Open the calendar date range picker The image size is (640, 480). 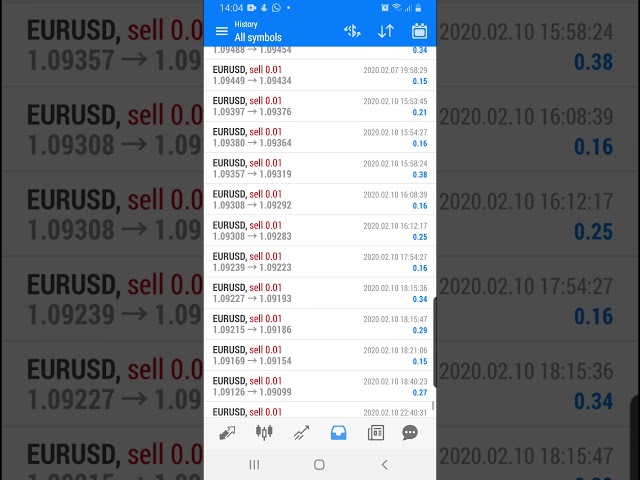click(x=419, y=31)
